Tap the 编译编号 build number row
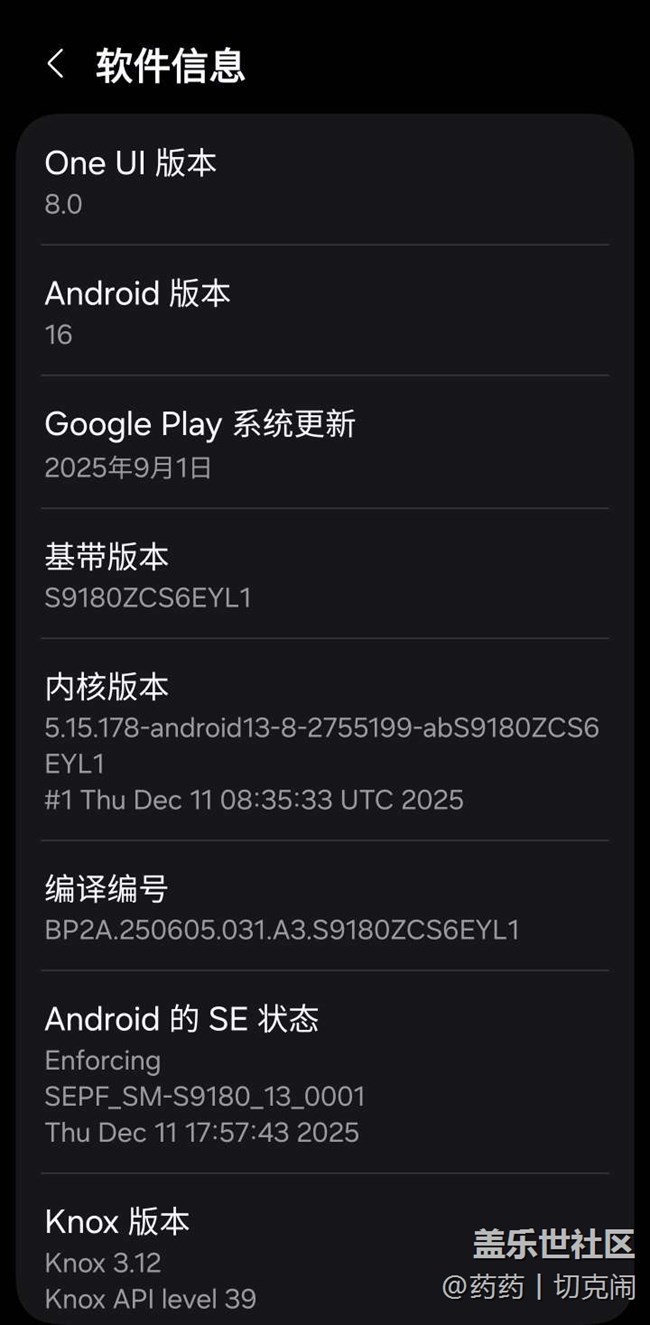 324,907
